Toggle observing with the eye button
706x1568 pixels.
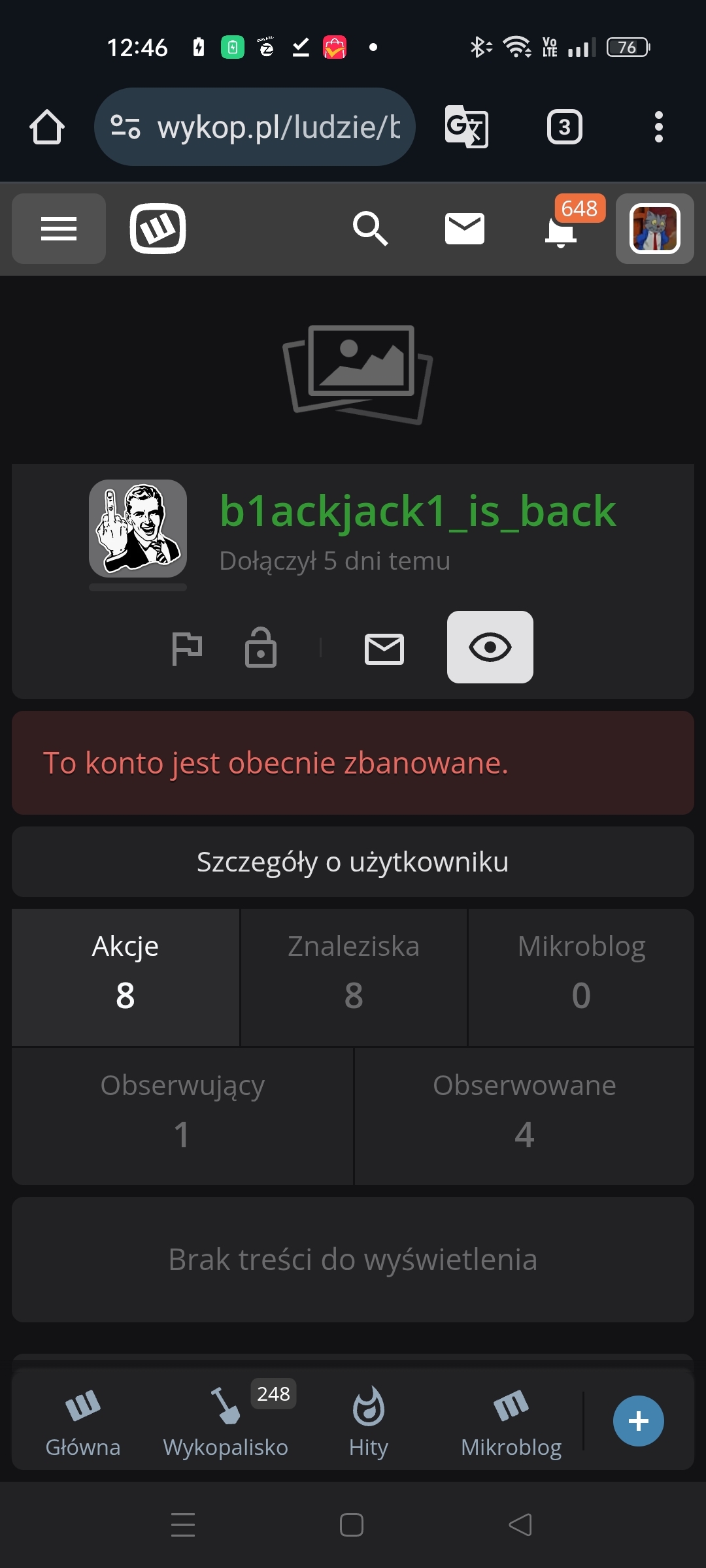tap(490, 647)
